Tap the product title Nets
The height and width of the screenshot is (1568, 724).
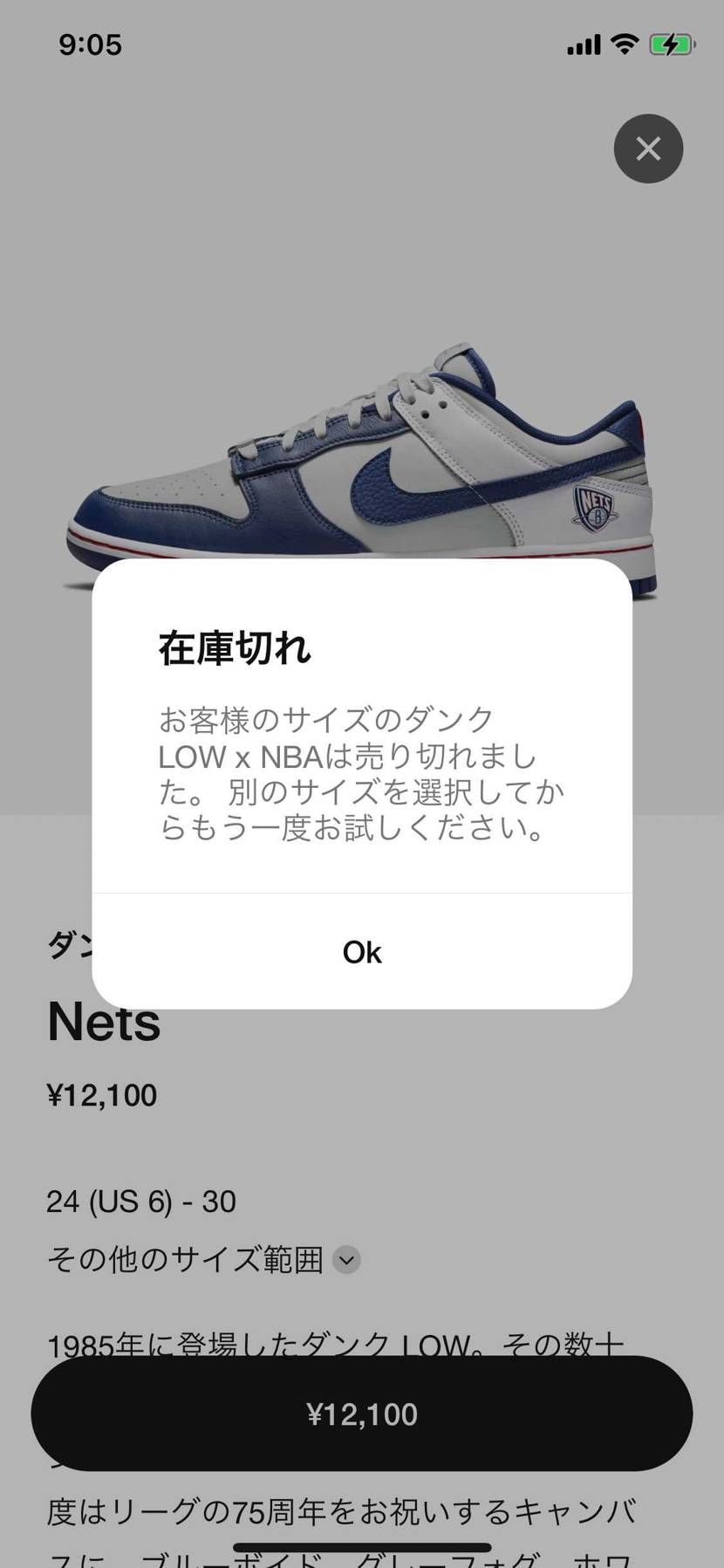[103, 1023]
